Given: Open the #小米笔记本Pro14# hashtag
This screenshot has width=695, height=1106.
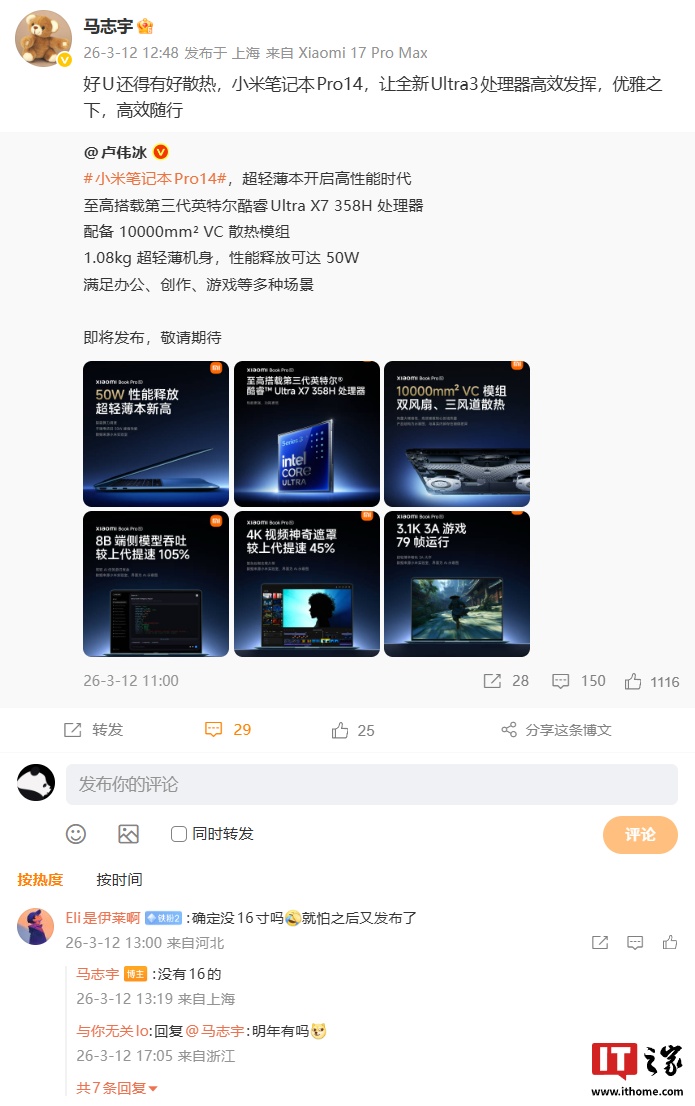Looking at the screenshot, I should [155, 178].
